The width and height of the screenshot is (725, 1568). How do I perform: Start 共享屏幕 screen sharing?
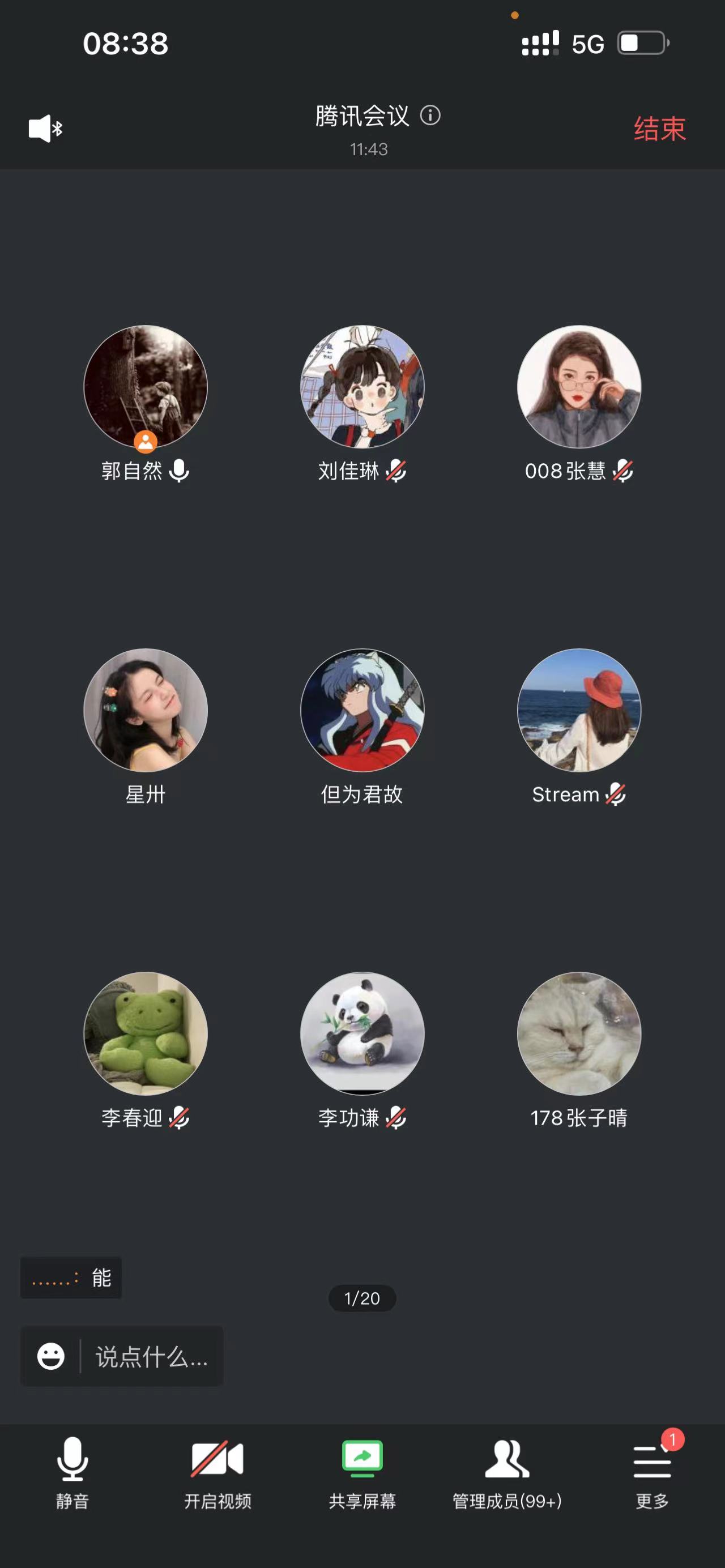[x=362, y=1472]
